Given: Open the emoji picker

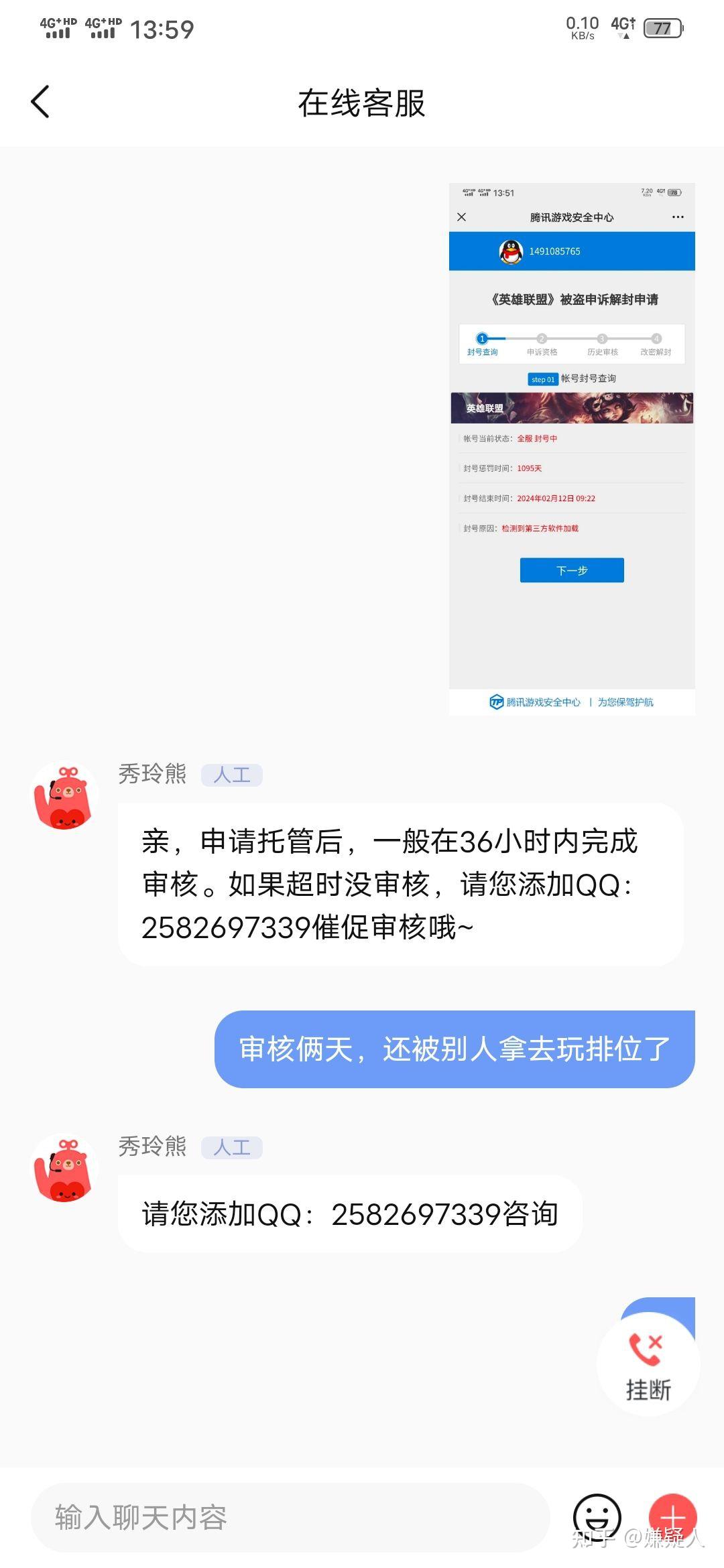Looking at the screenshot, I should tap(597, 1517).
